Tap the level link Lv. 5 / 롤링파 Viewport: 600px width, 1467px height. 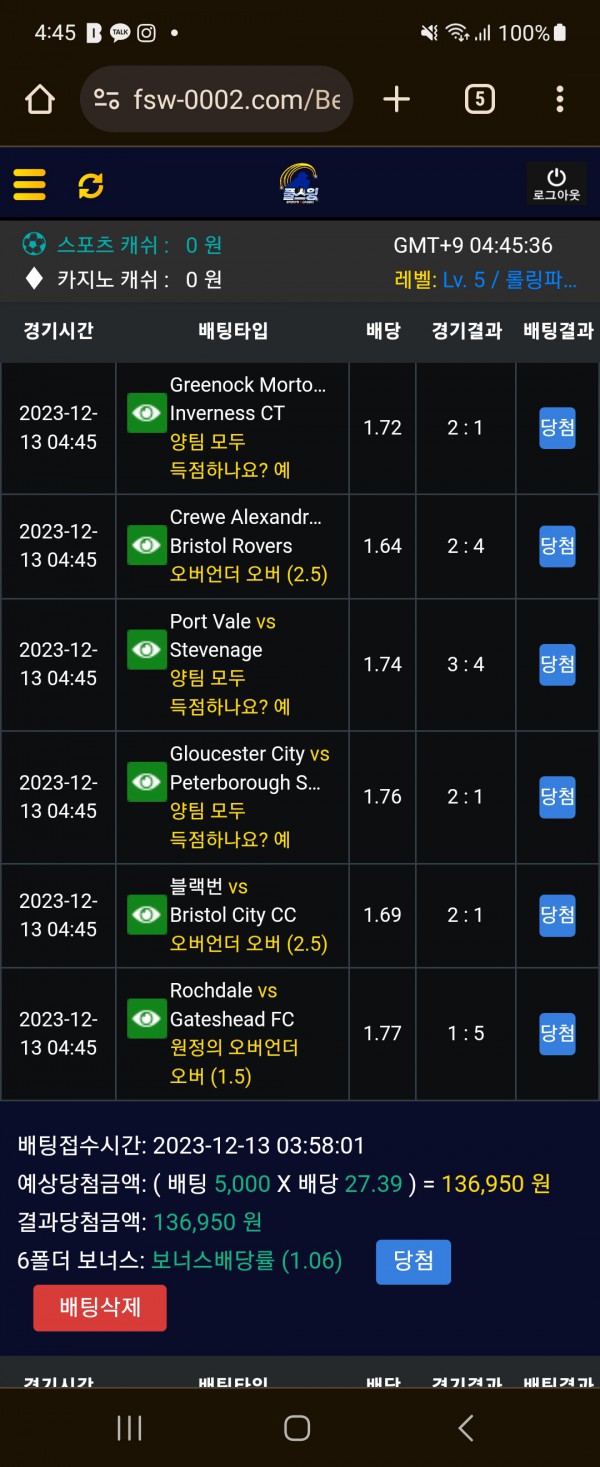click(x=509, y=280)
